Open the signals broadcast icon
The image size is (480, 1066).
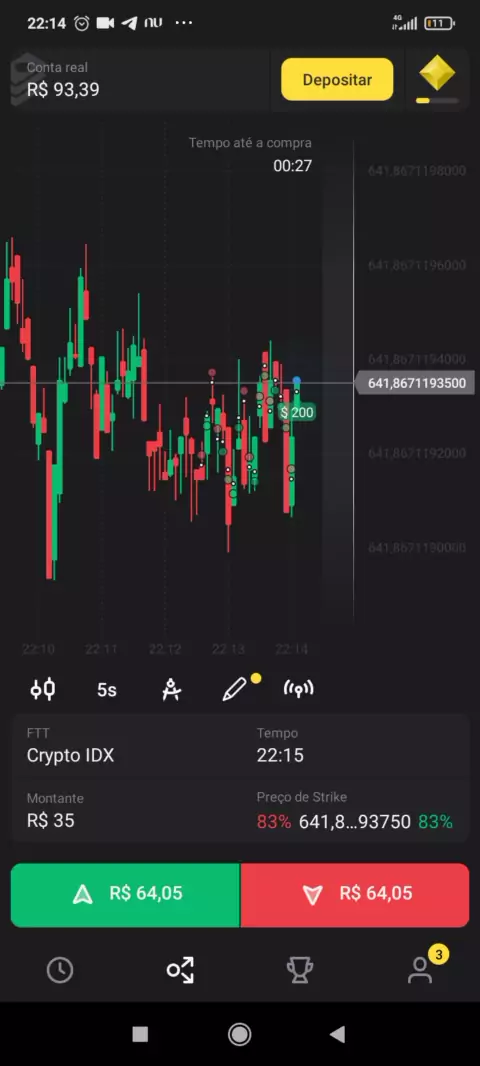[x=298, y=689]
